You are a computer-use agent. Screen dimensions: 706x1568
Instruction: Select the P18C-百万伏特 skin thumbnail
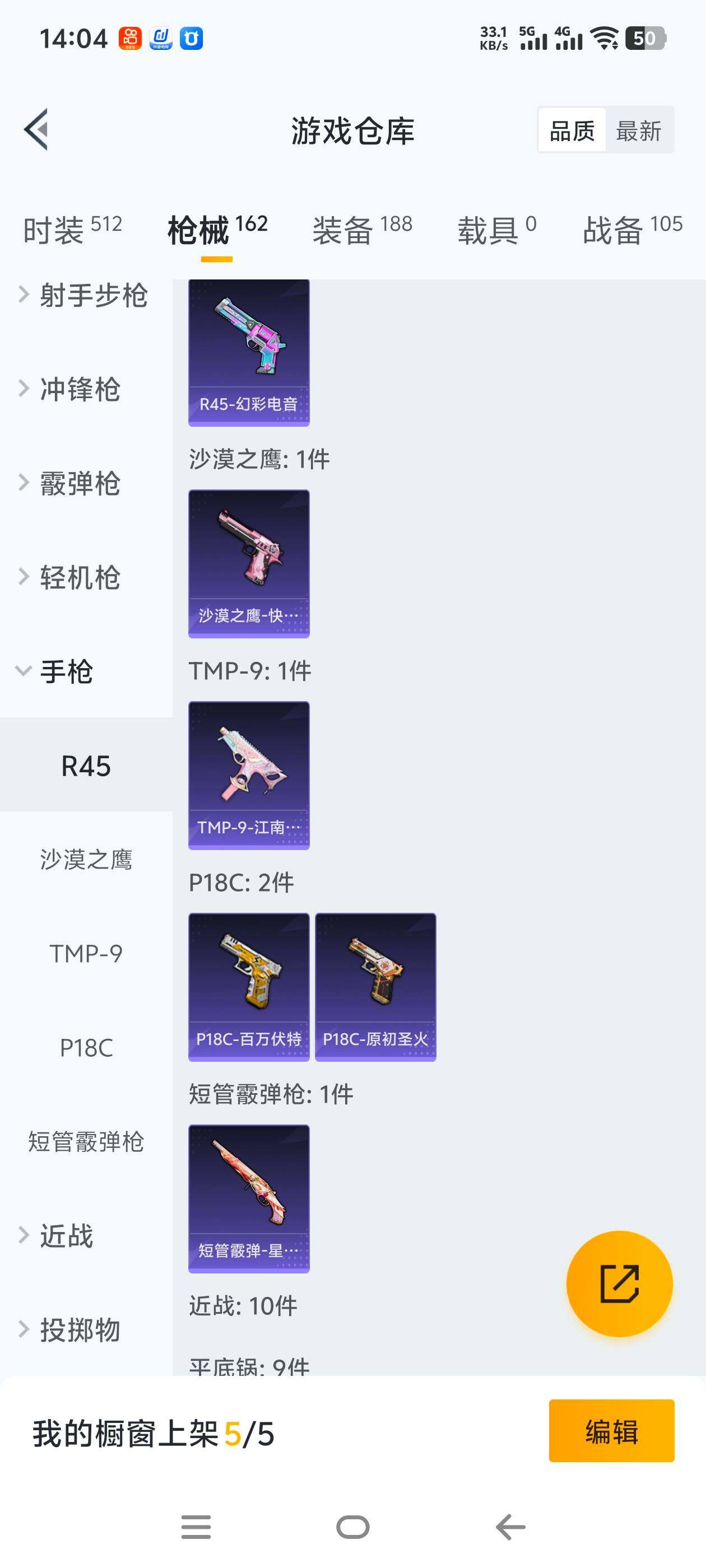pos(249,986)
